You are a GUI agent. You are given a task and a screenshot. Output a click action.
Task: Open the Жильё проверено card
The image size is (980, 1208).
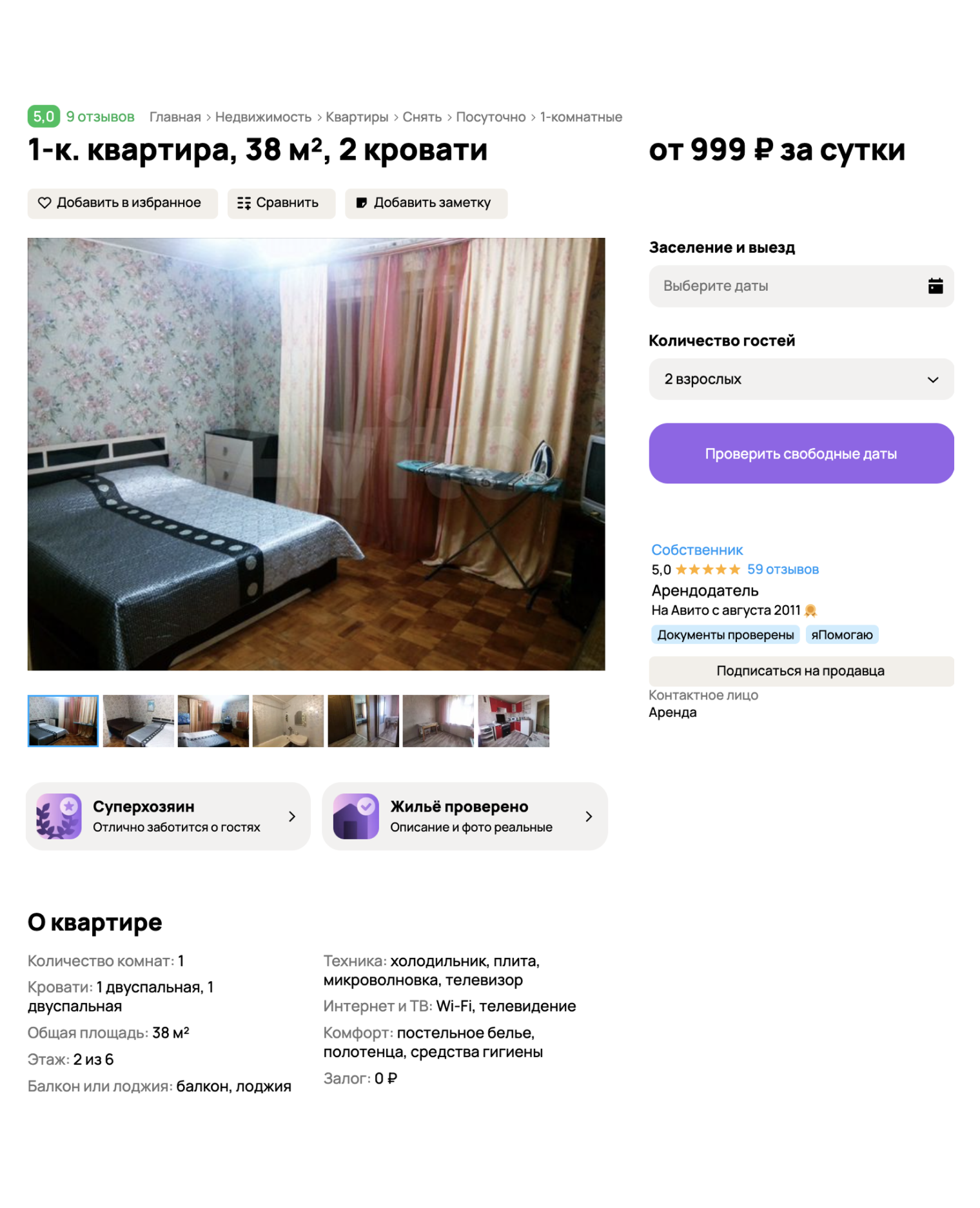click(x=464, y=817)
